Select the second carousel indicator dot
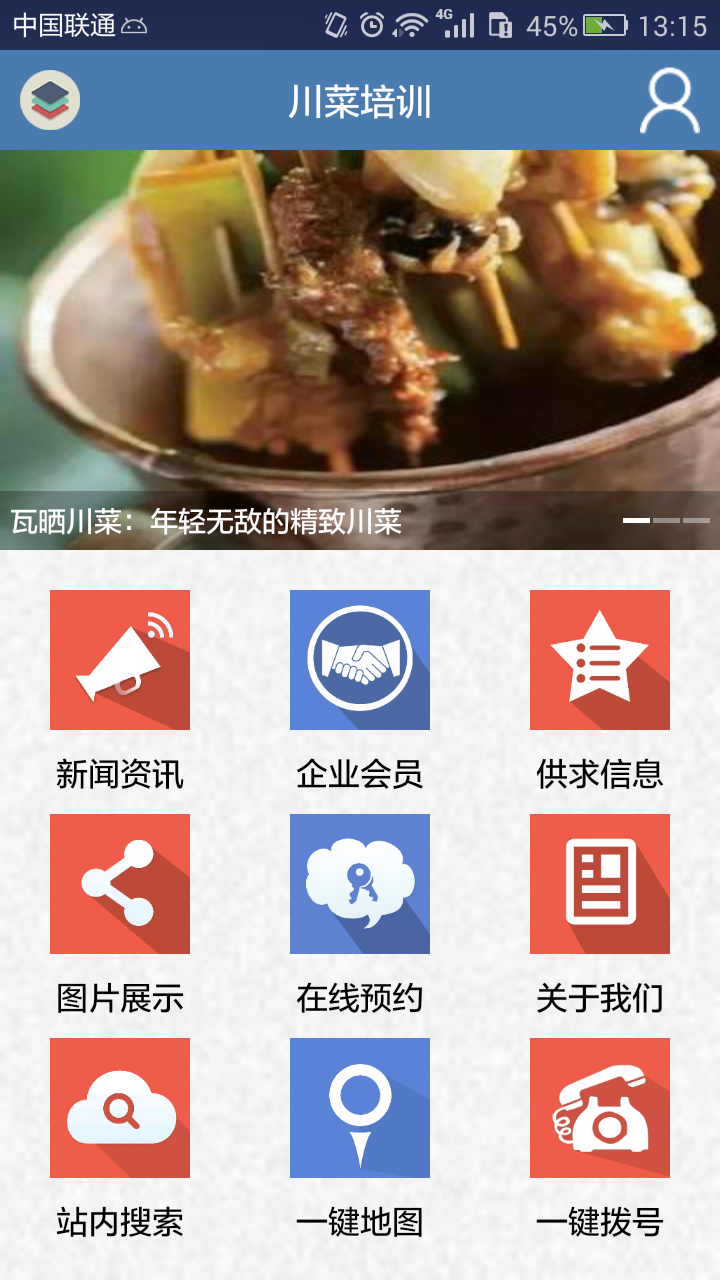The height and width of the screenshot is (1280, 720). coord(665,520)
